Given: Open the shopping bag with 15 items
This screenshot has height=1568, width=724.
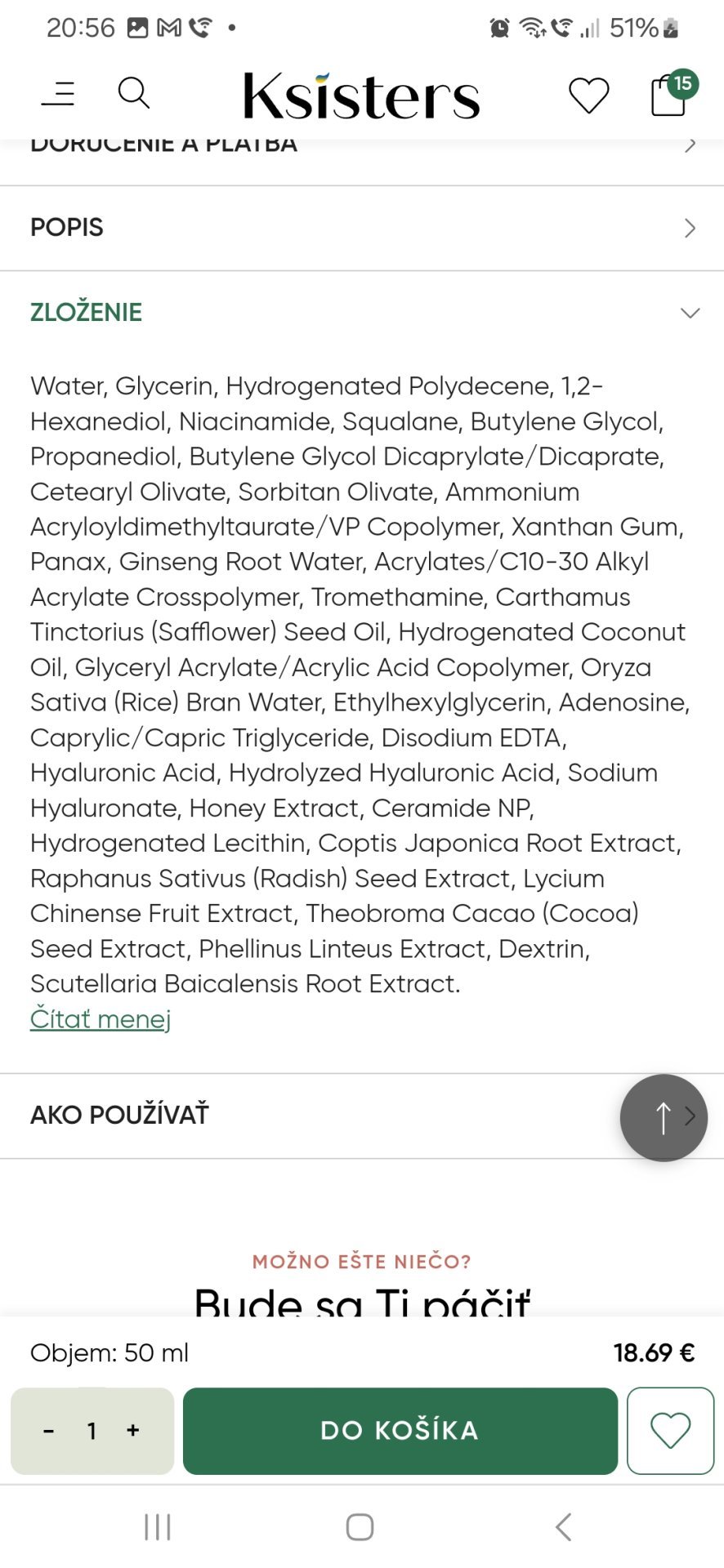Looking at the screenshot, I should point(668,96).
